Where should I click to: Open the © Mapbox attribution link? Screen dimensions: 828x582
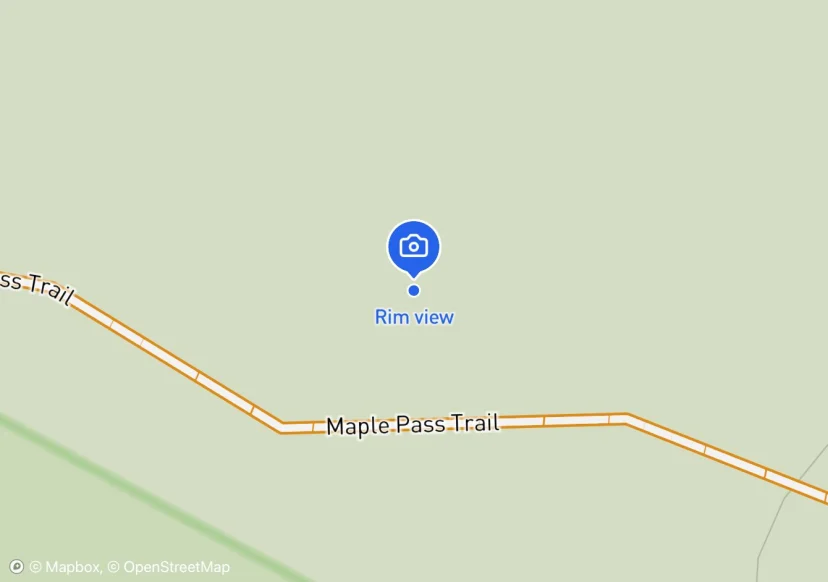(65, 567)
